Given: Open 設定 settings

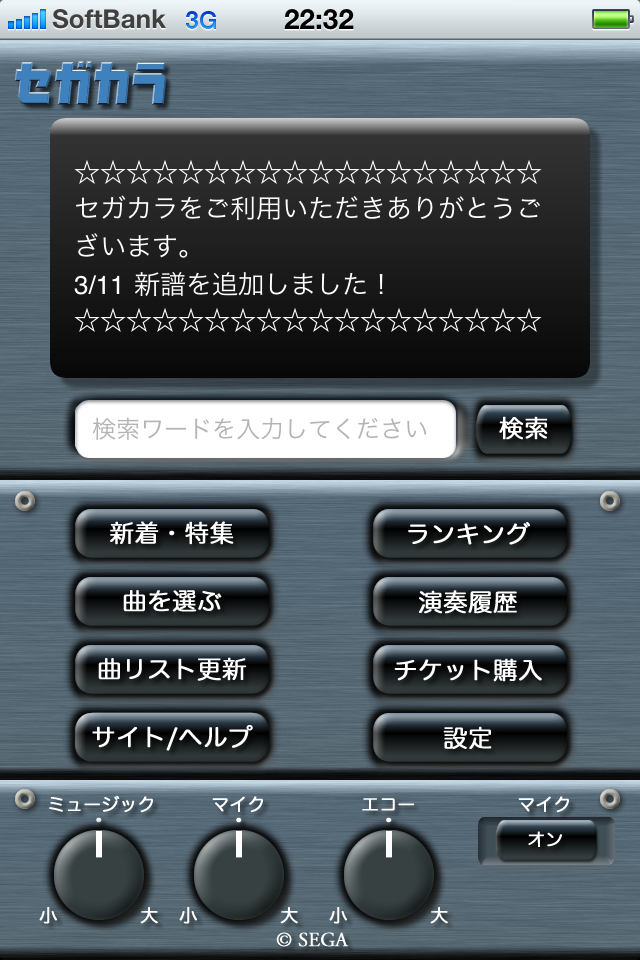Looking at the screenshot, I should tap(469, 737).
